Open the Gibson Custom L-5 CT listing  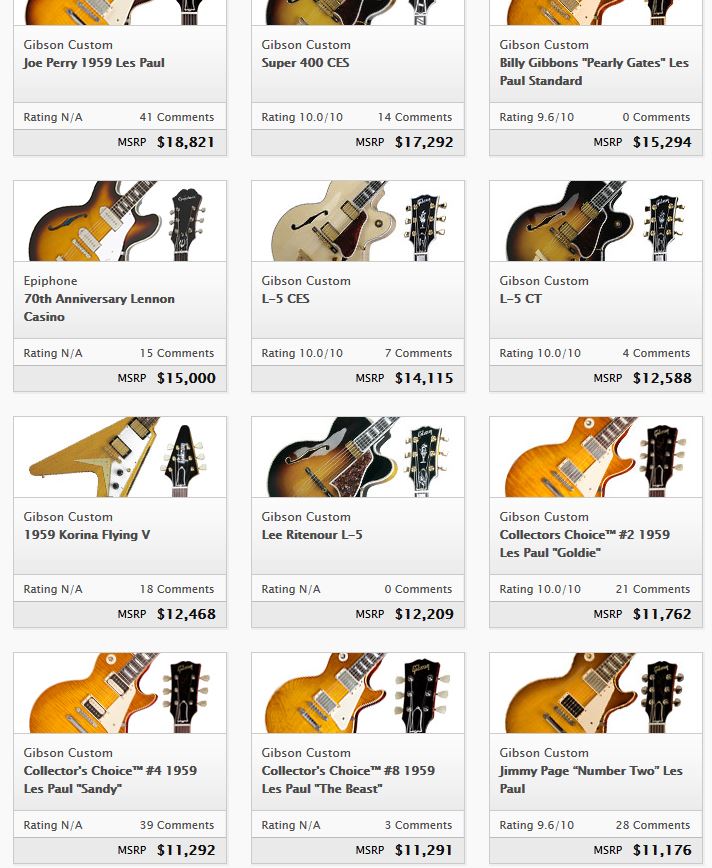(520, 298)
